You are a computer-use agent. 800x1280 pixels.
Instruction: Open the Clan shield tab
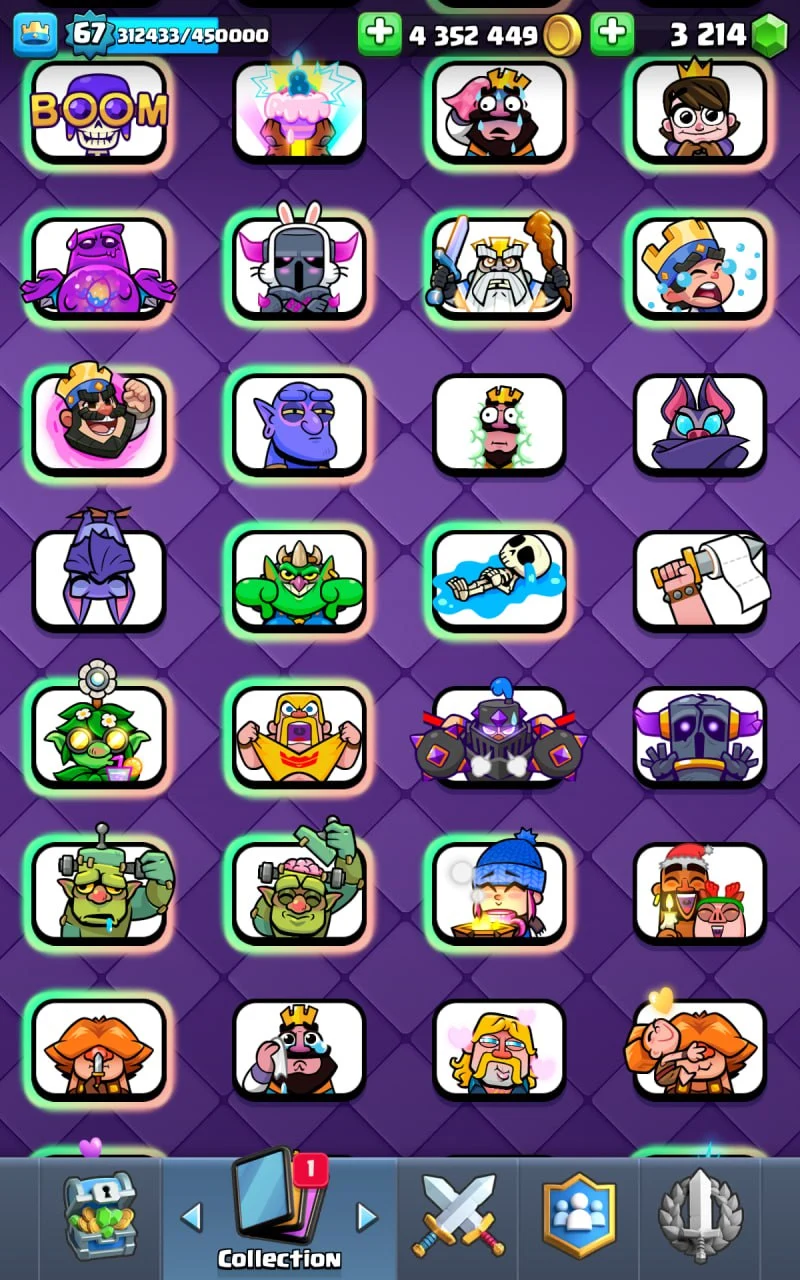click(x=578, y=1215)
